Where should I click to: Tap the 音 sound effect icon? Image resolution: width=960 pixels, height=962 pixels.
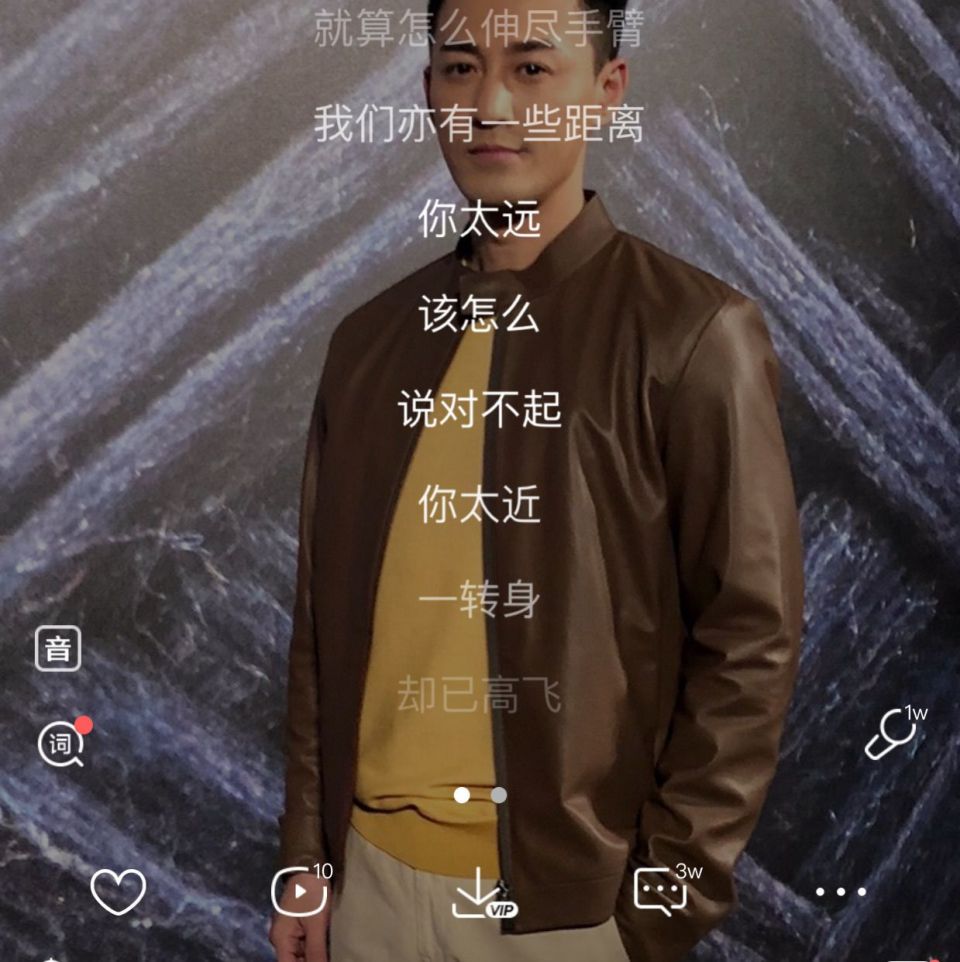(x=58, y=648)
